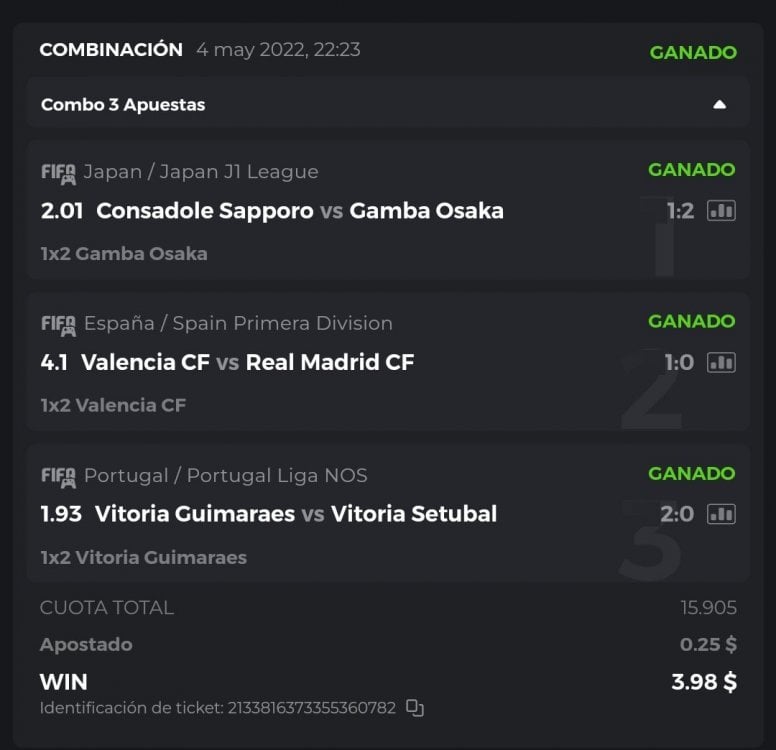Collapse the Combo 3 Apuestas section
This screenshot has height=750, width=776.
719,105
